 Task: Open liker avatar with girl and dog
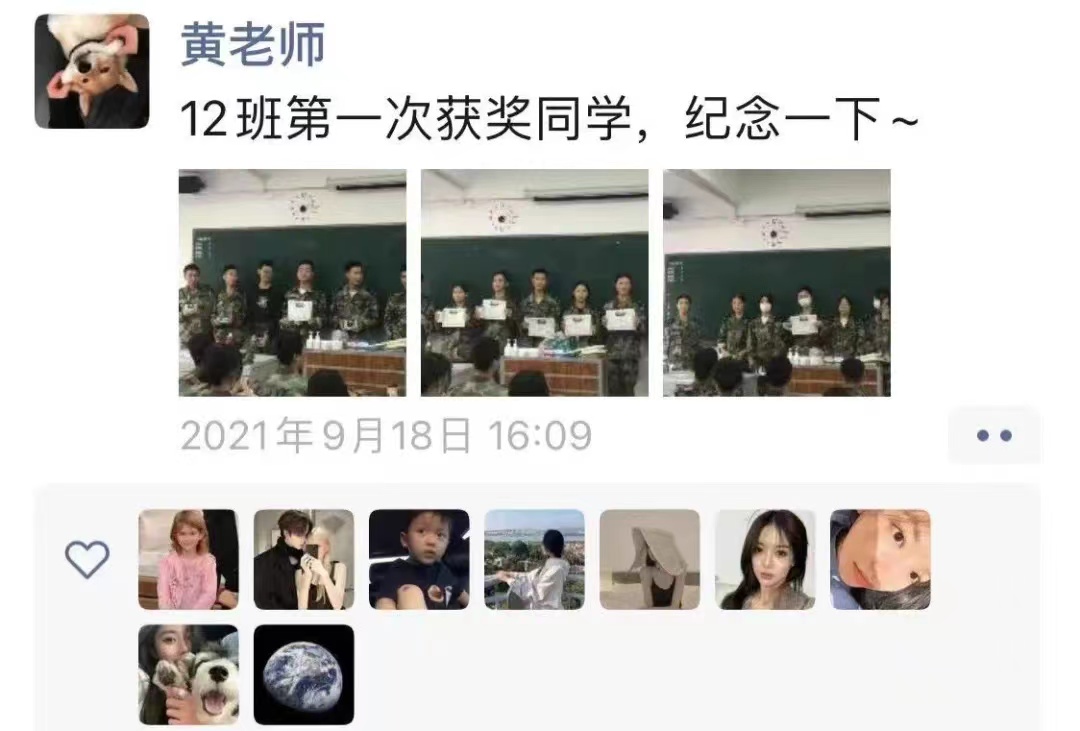pyautogui.click(x=188, y=675)
